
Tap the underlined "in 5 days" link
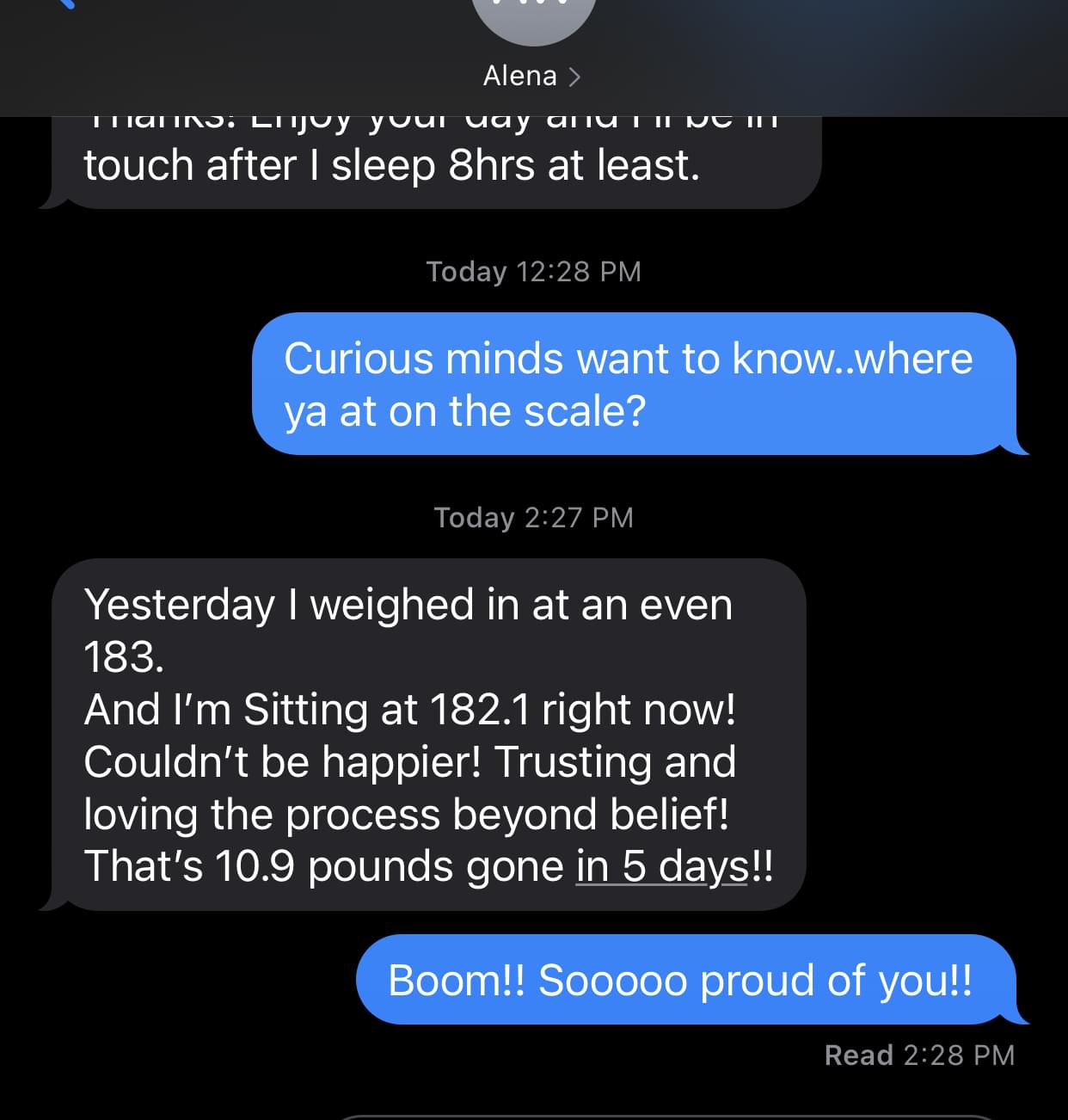[661, 866]
